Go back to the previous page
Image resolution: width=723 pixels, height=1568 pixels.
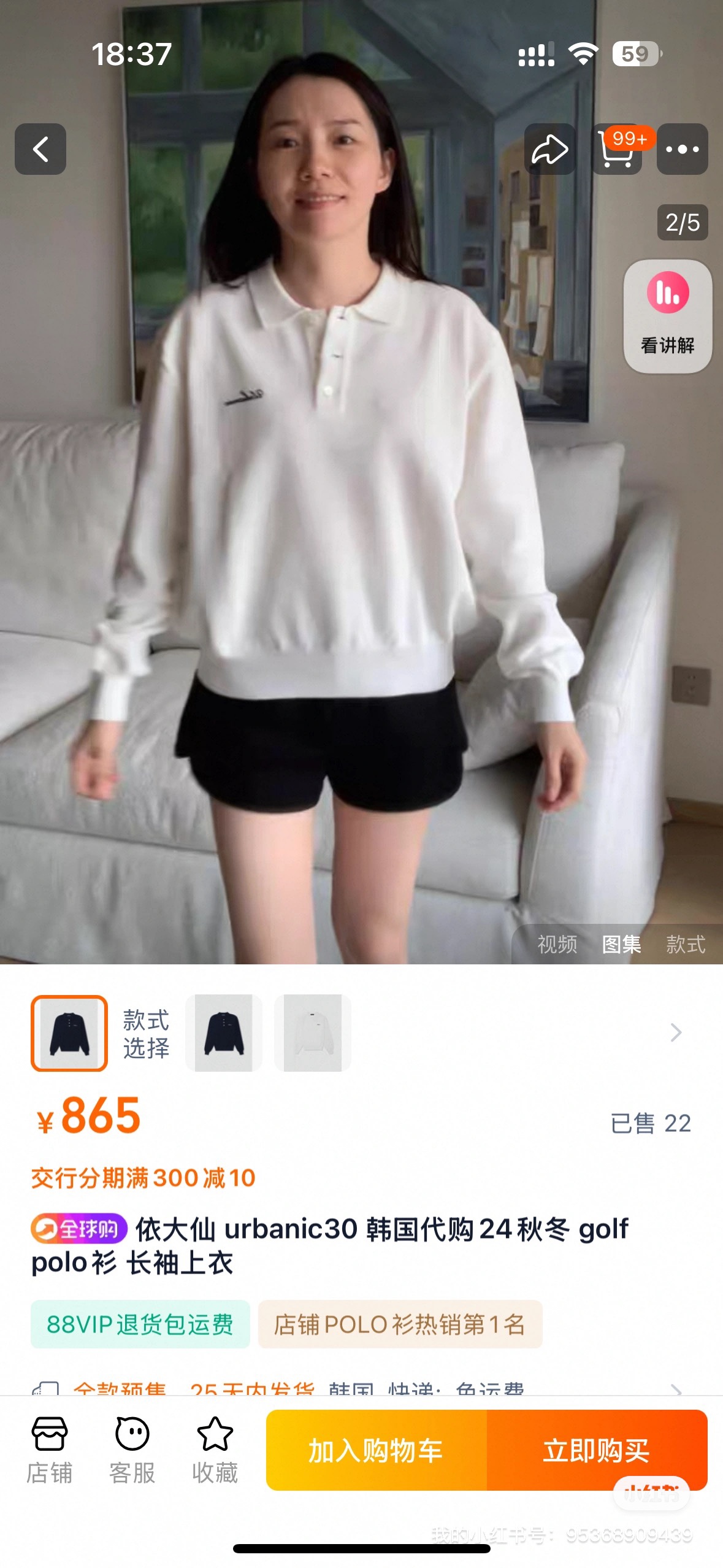(40, 149)
